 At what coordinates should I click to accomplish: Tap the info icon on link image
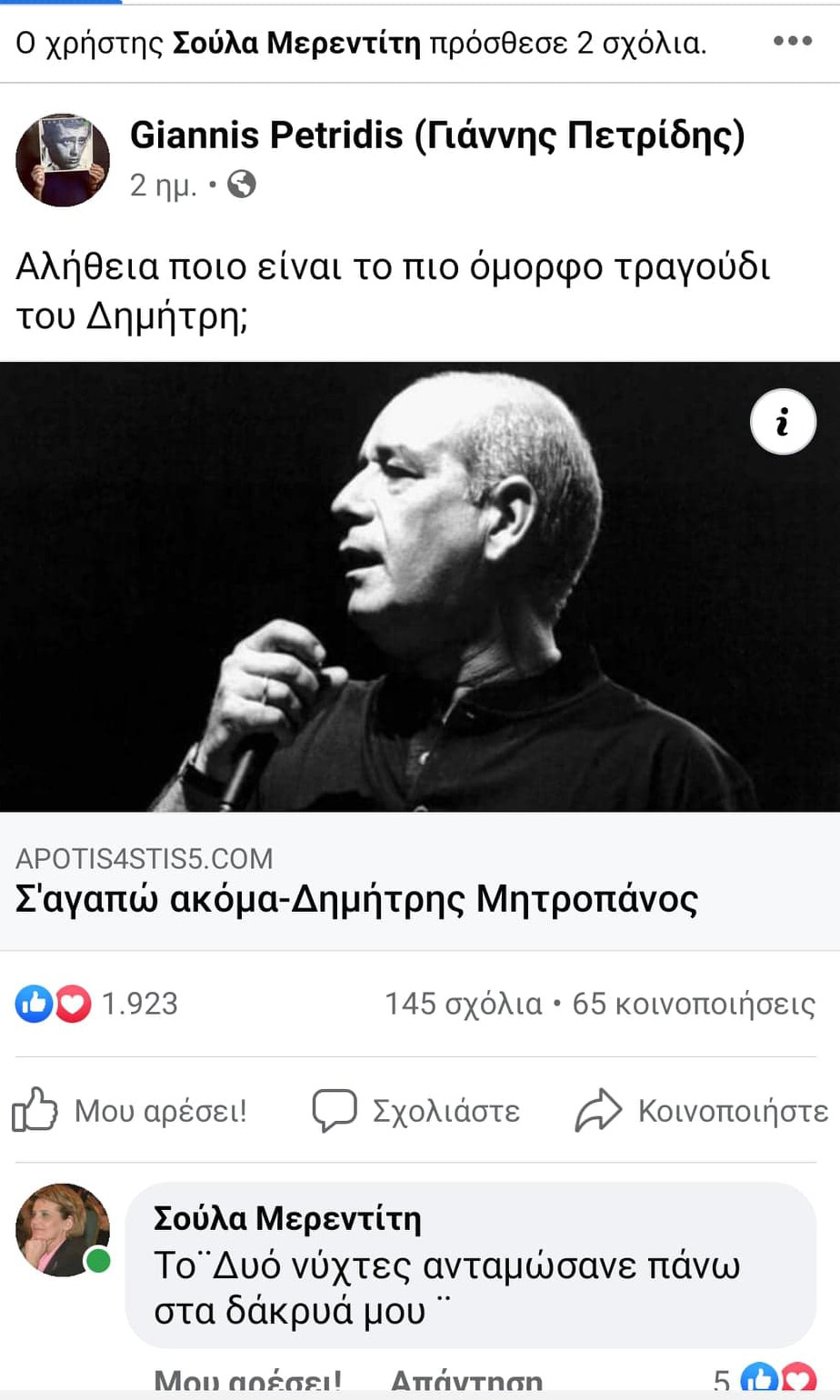point(782,421)
